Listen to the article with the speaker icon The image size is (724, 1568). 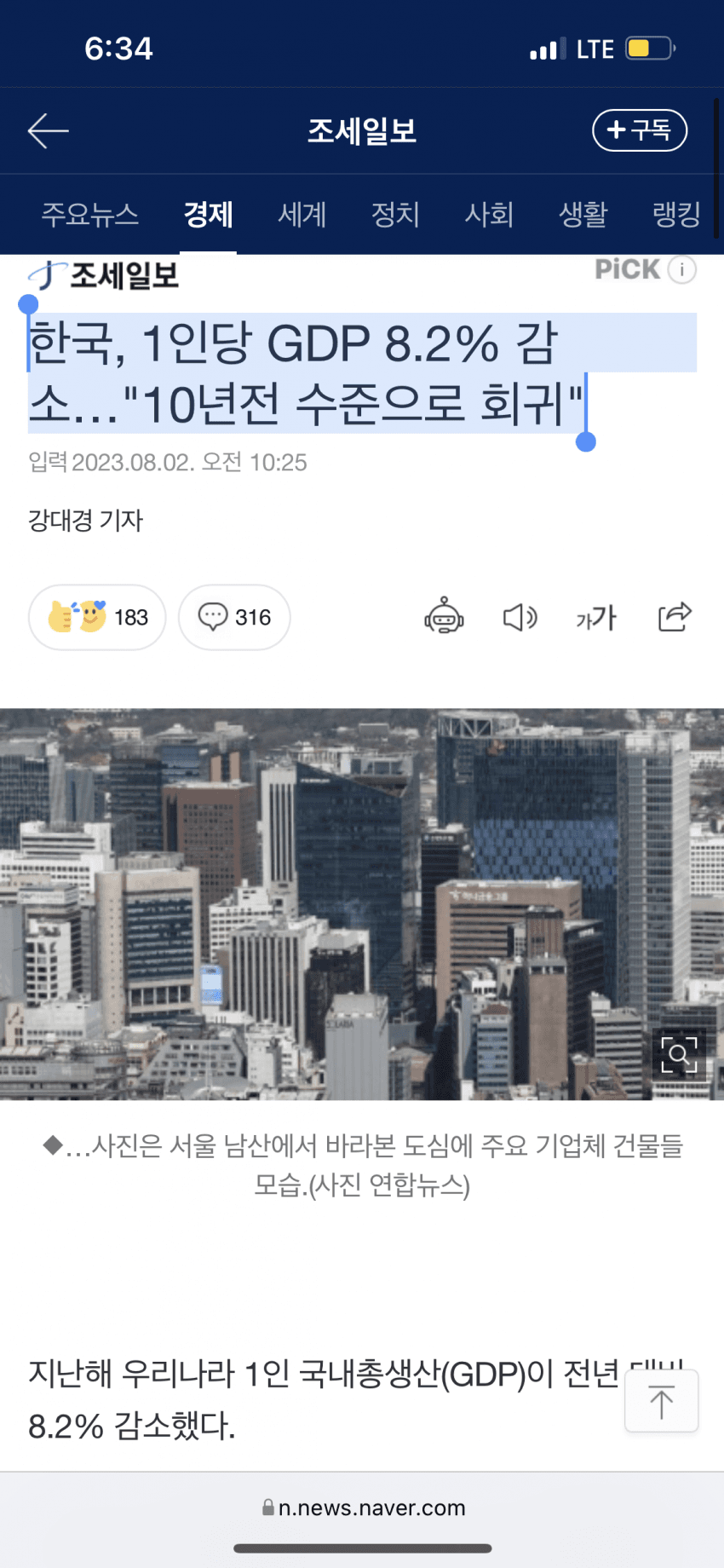pos(520,616)
